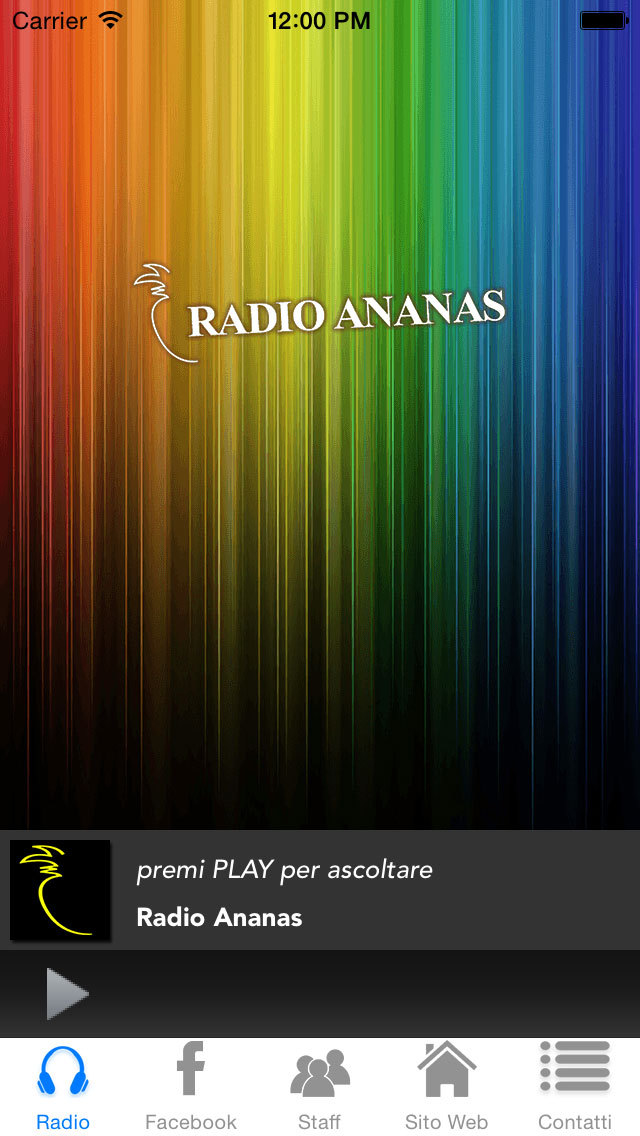The height and width of the screenshot is (1136, 640).
Task: Go to the Sito Web tab
Action: (446, 1087)
